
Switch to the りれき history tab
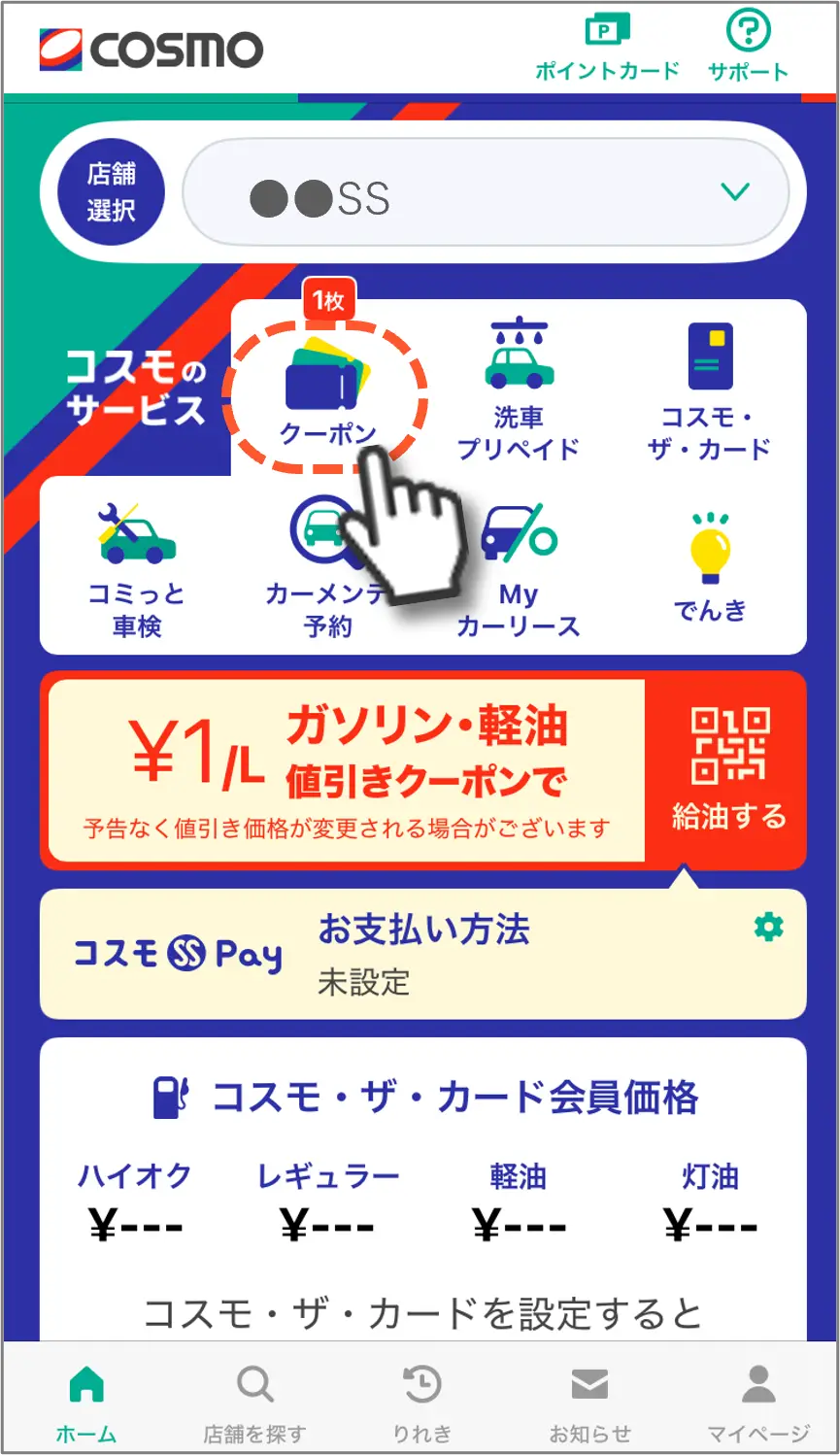(x=421, y=1401)
